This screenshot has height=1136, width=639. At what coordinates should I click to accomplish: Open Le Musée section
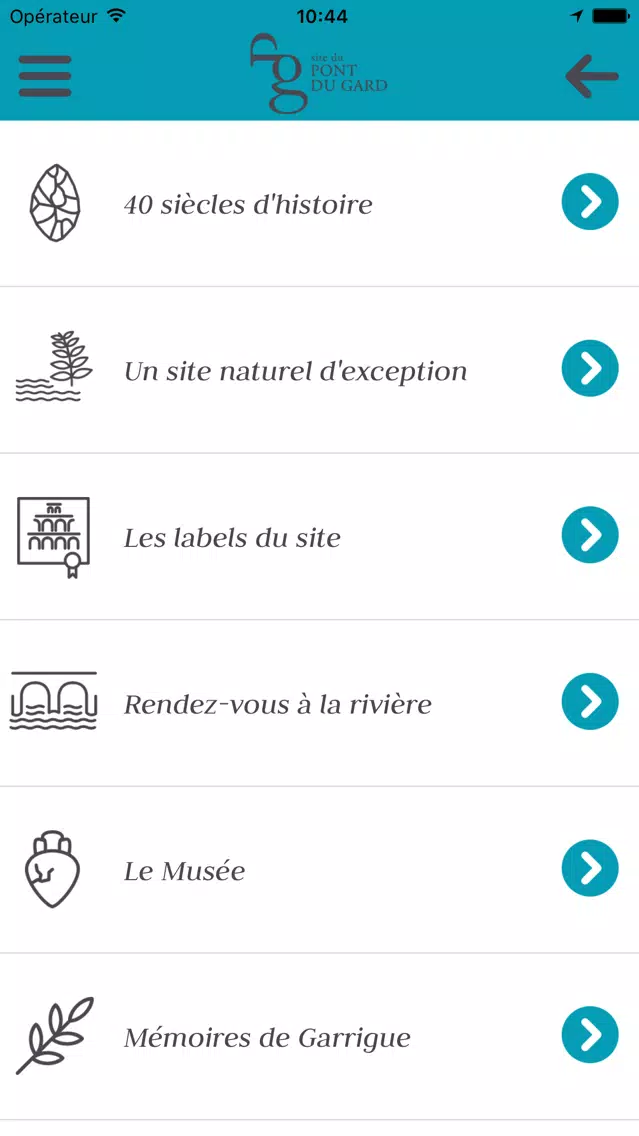click(x=320, y=870)
